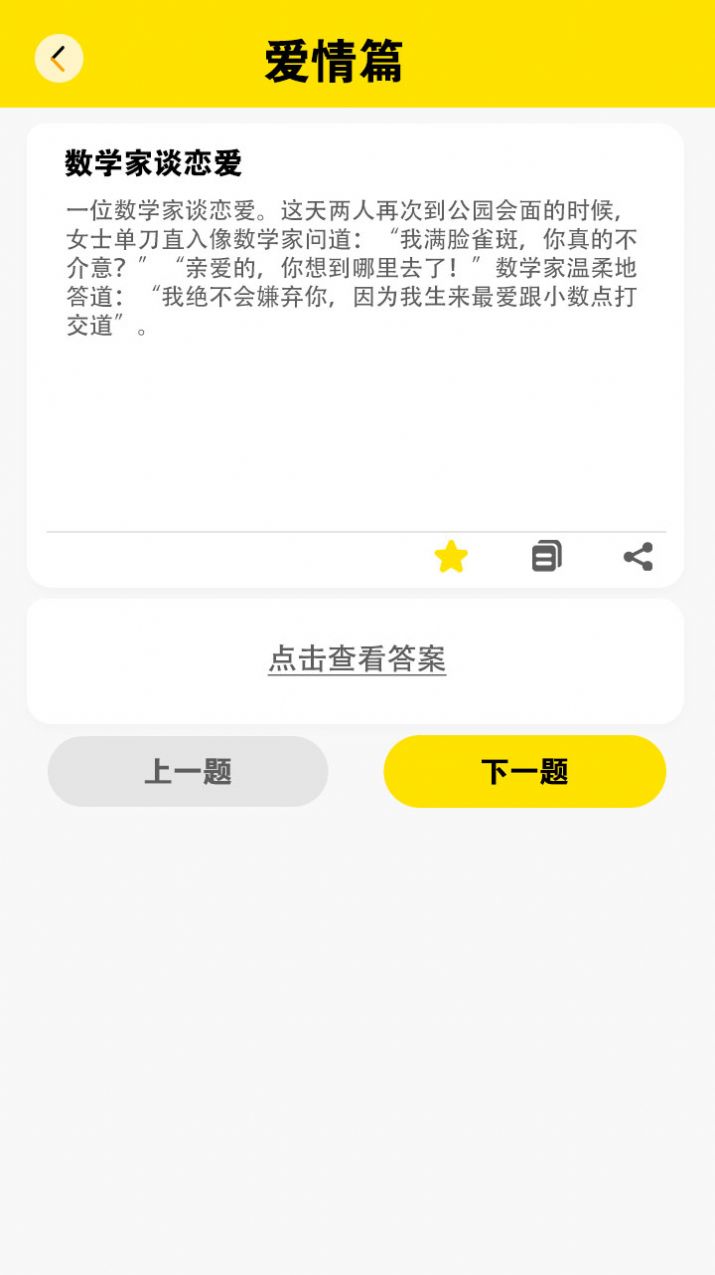The image size is (715, 1275).
Task: Go back using the top-left arrow
Action: click(58, 59)
